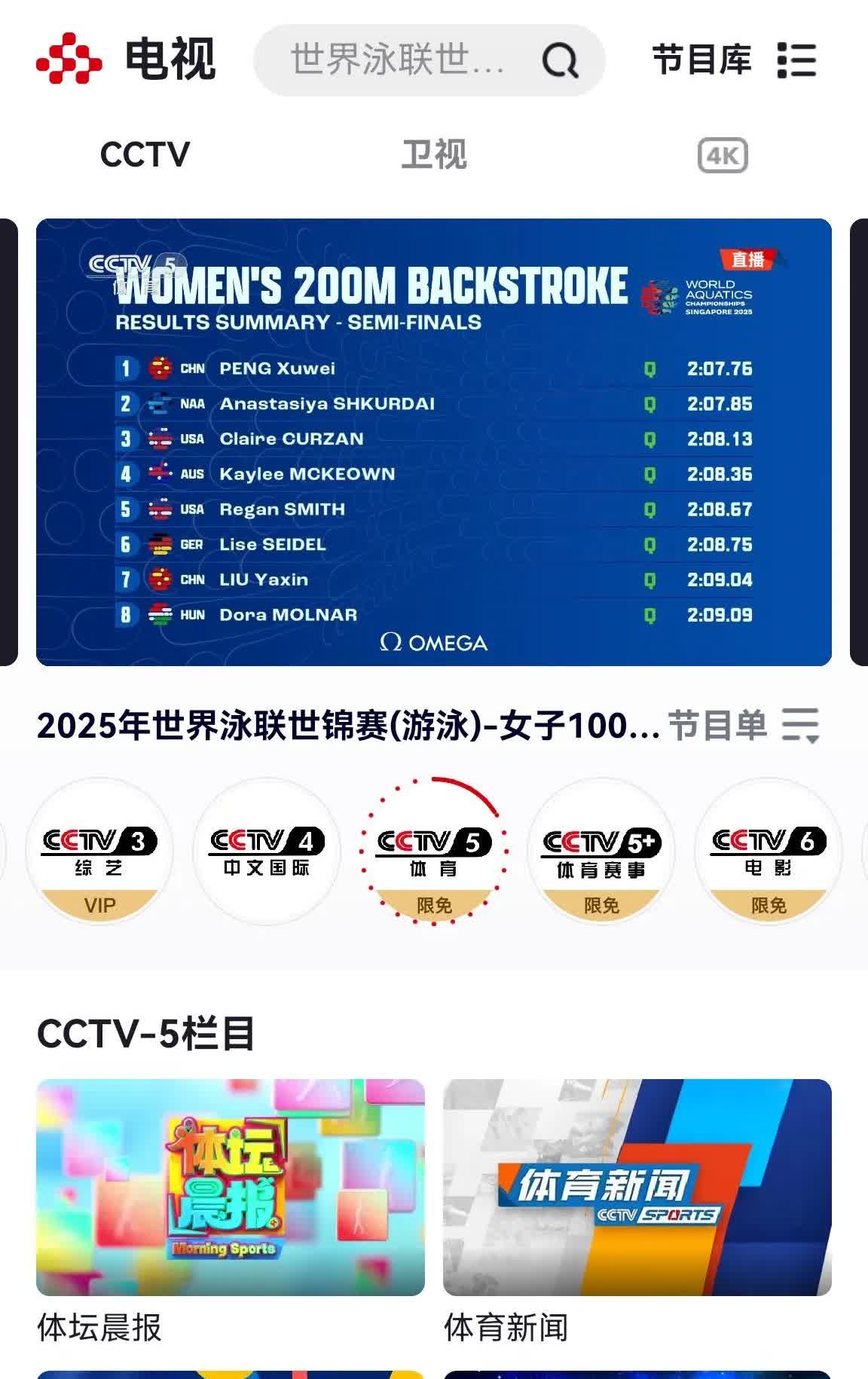
Task: Switch to the CCTV tab
Action: click(145, 155)
